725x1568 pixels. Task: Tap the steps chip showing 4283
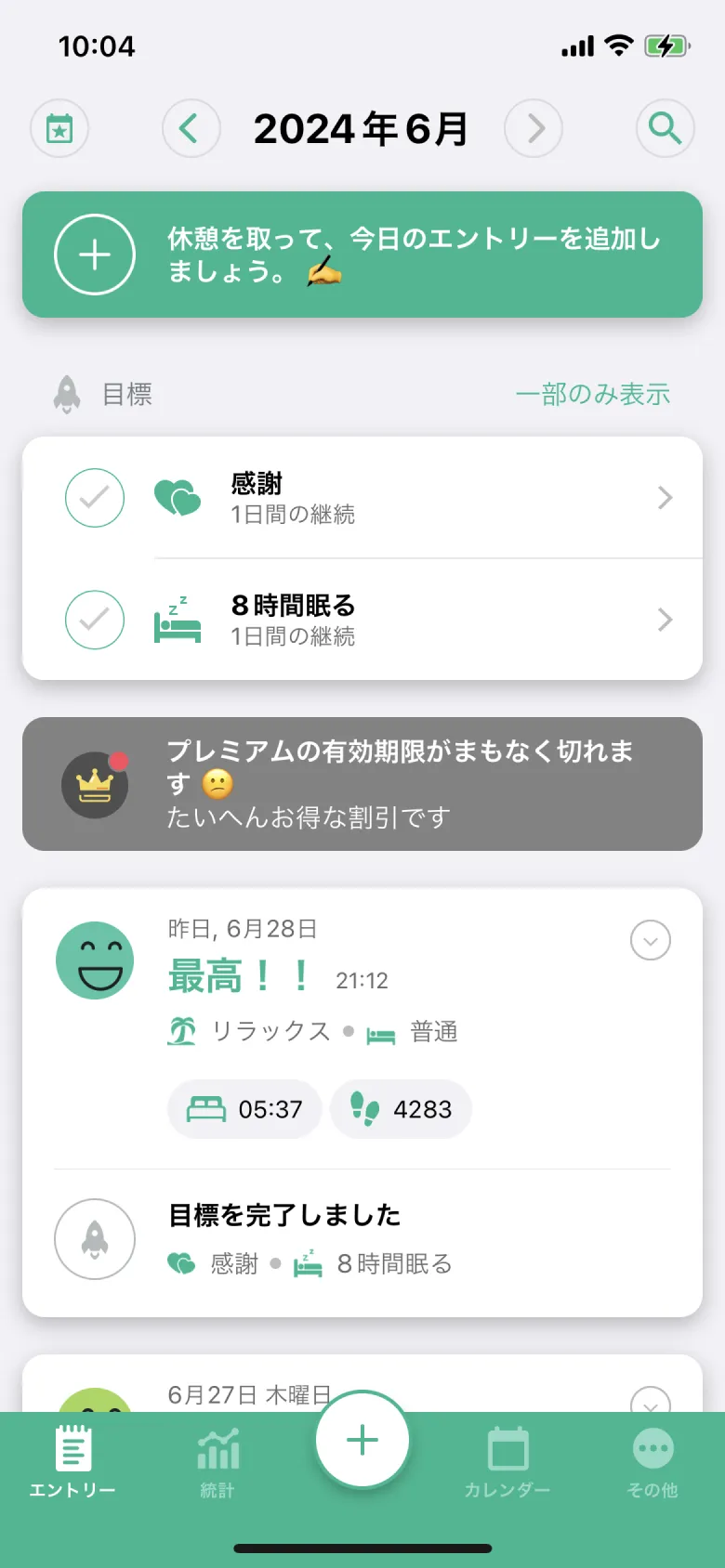pos(401,1108)
